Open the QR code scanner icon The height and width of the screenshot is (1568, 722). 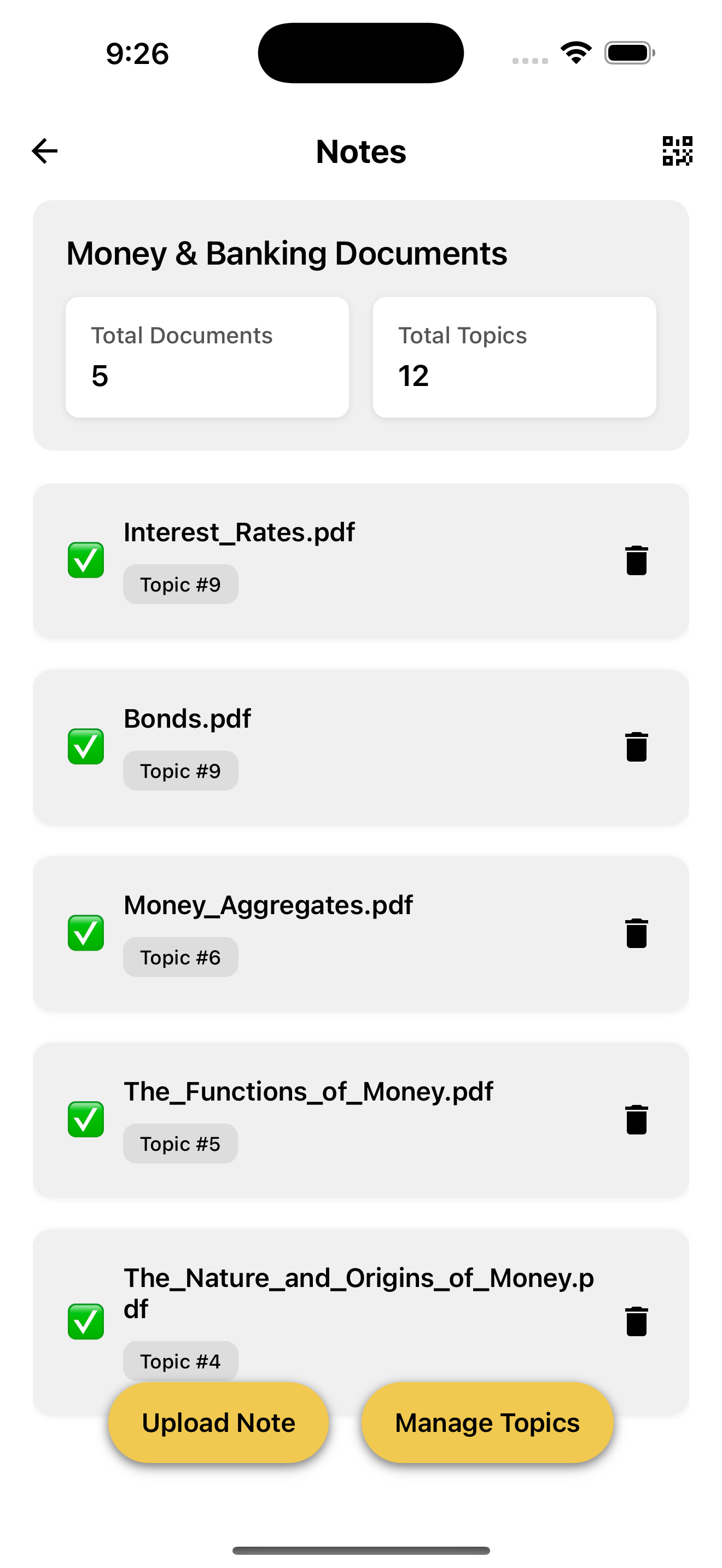pyautogui.click(x=677, y=151)
